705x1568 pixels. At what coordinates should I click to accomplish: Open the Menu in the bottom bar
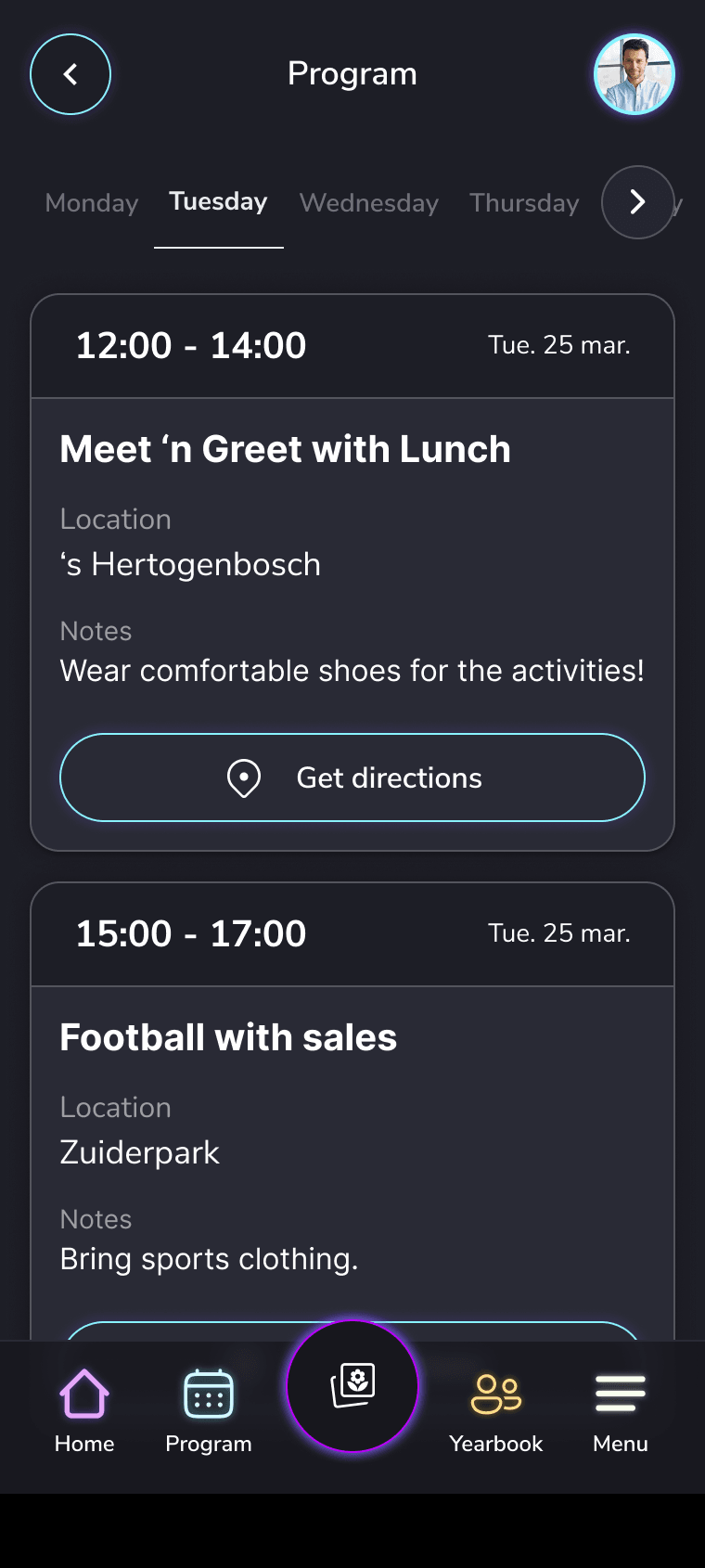tap(621, 1410)
